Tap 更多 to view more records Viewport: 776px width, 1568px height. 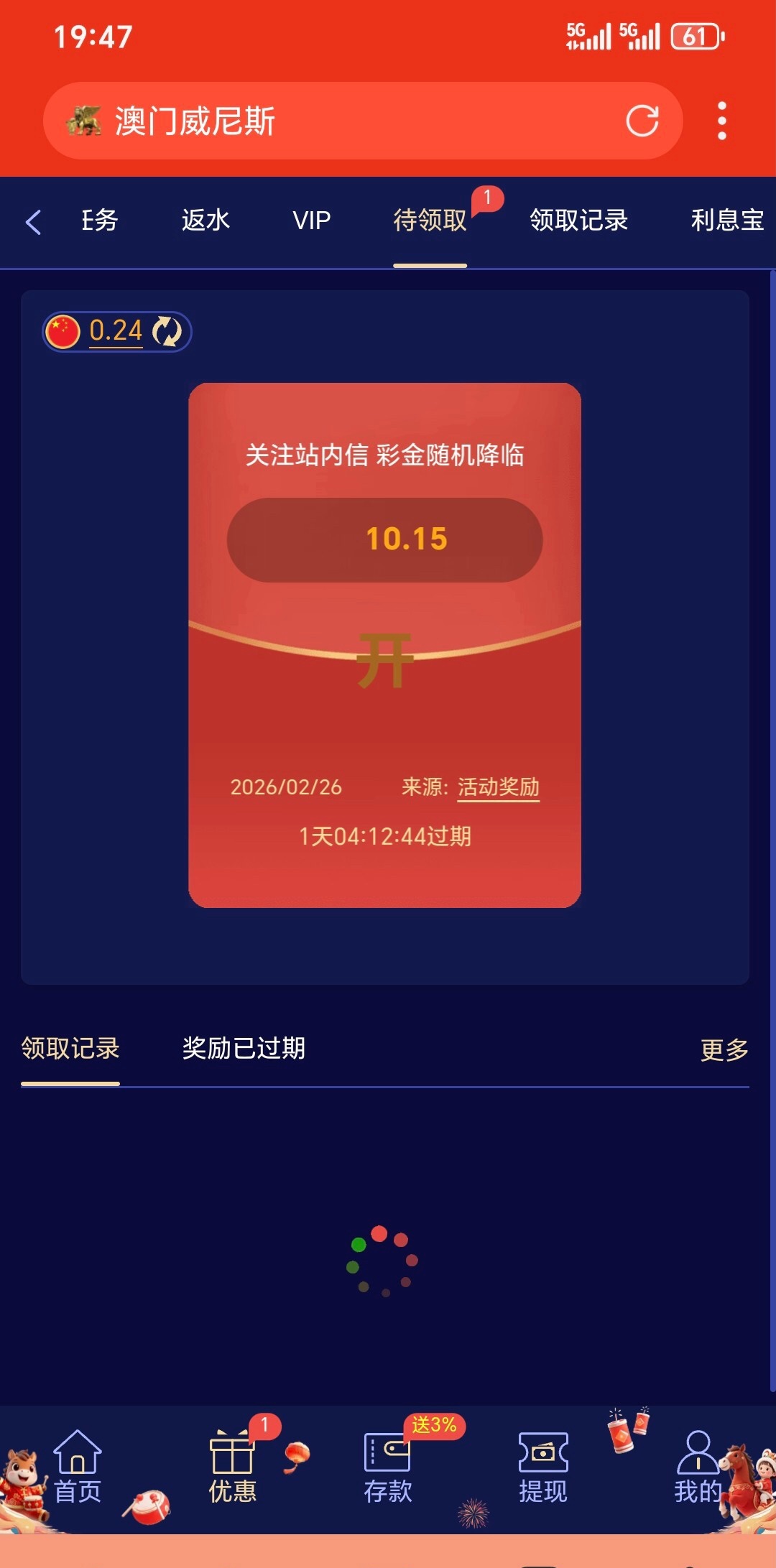click(x=724, y=1049)
